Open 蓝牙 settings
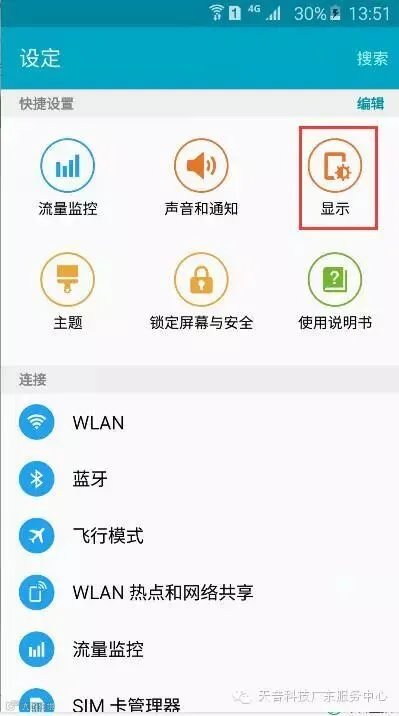This screenshot has width=399, height=716. point(200,479)
